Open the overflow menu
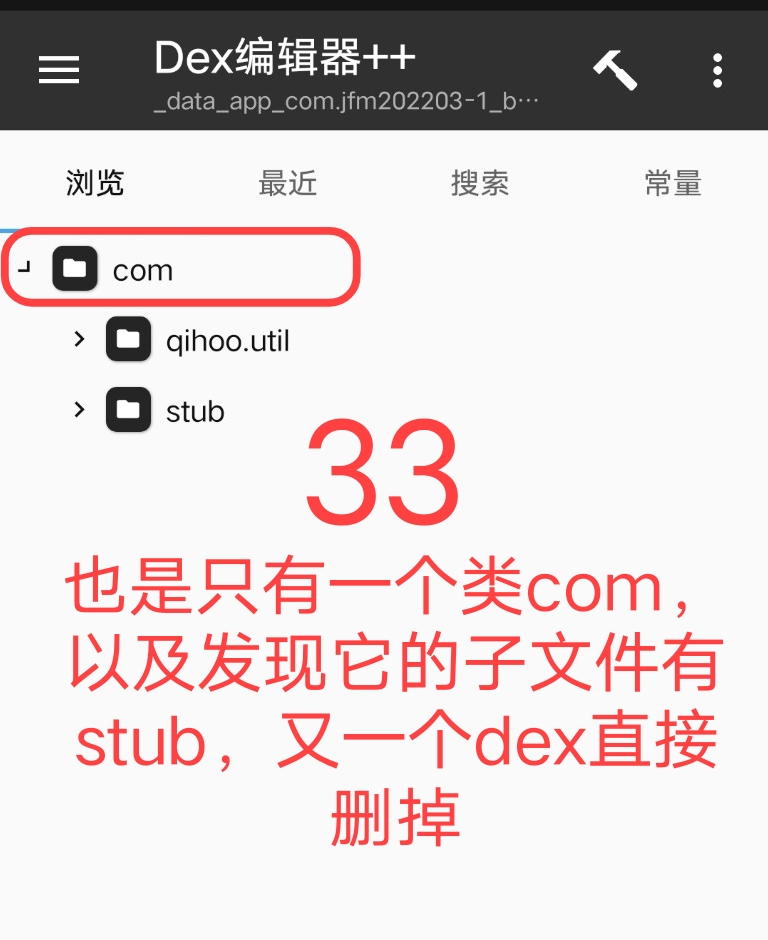Image resolution: width=768 pixels, height=940 pixels. 717,70
